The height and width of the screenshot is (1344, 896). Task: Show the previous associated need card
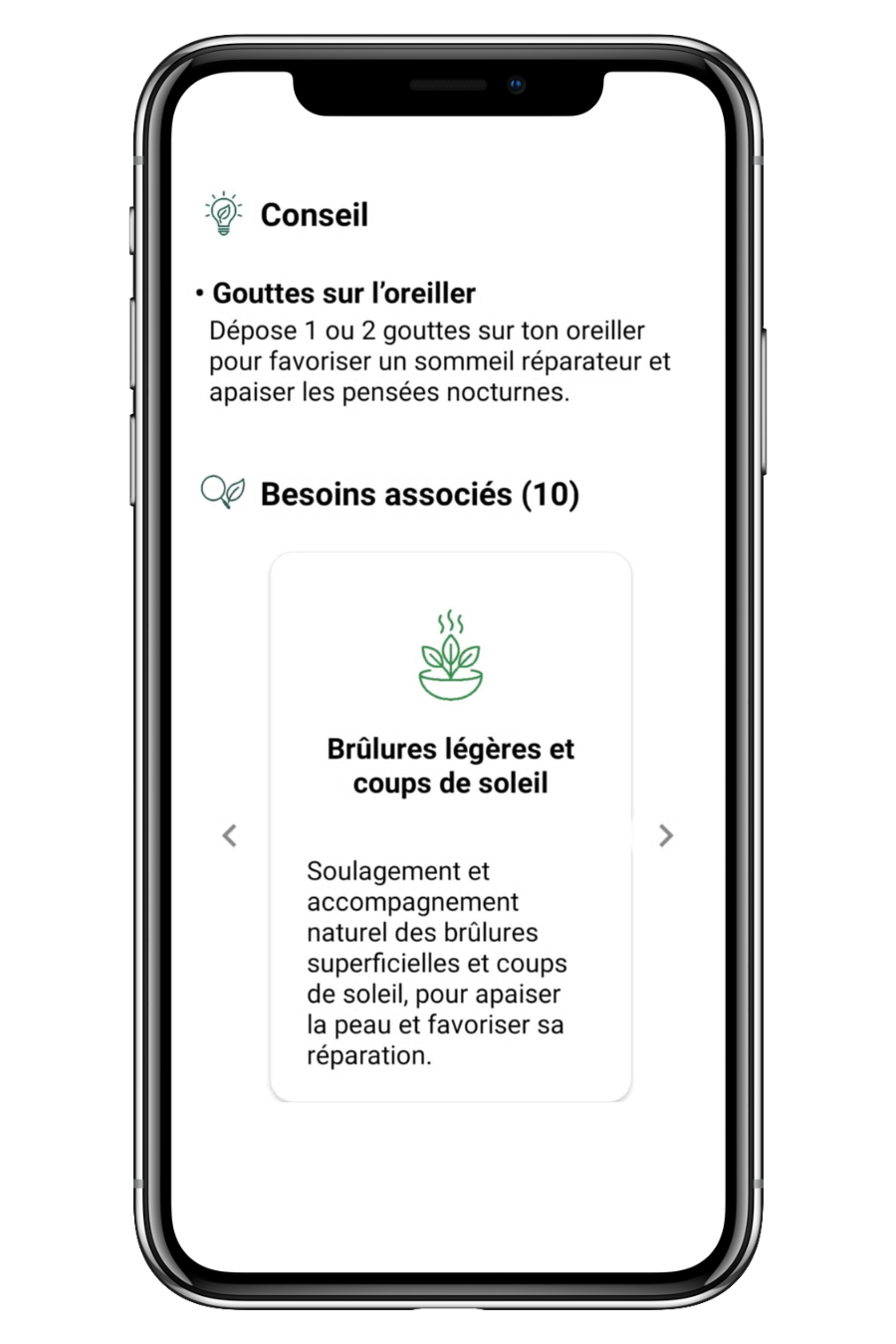[229, 835]
